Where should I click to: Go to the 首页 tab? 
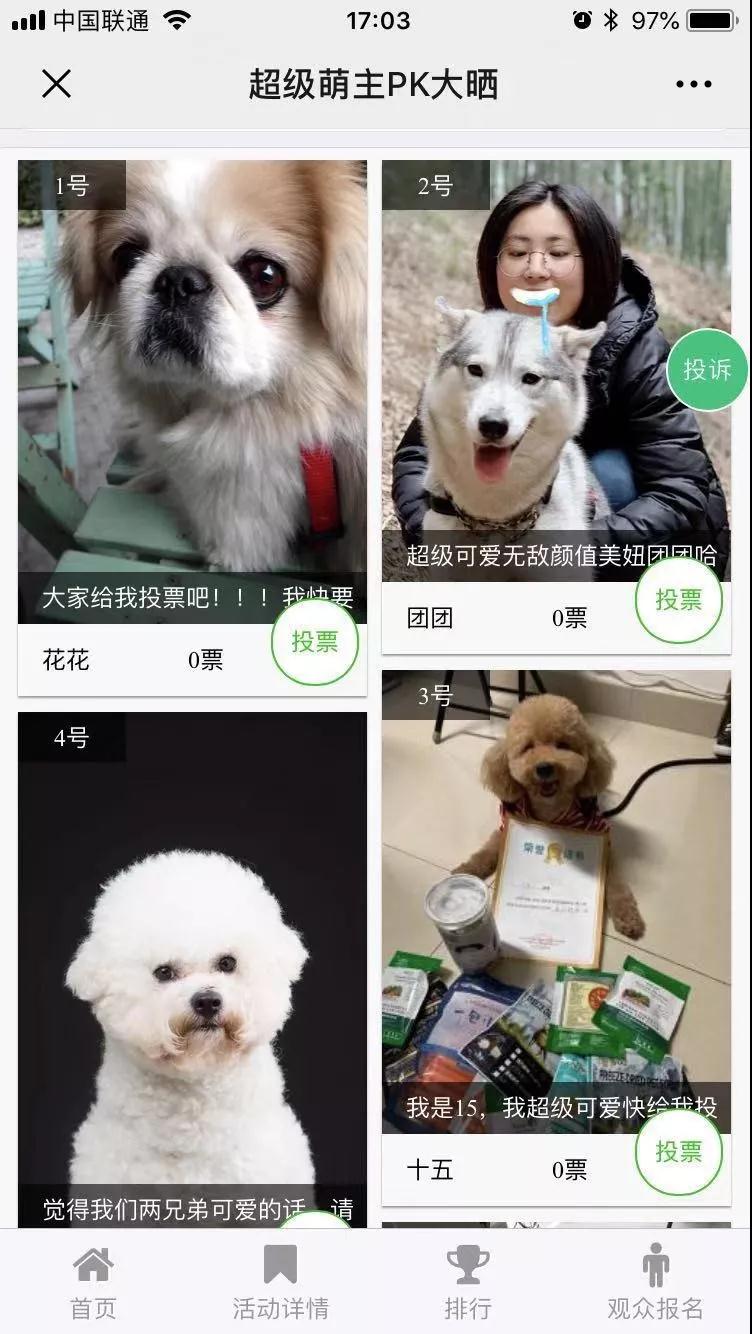tap(93, 1283)
